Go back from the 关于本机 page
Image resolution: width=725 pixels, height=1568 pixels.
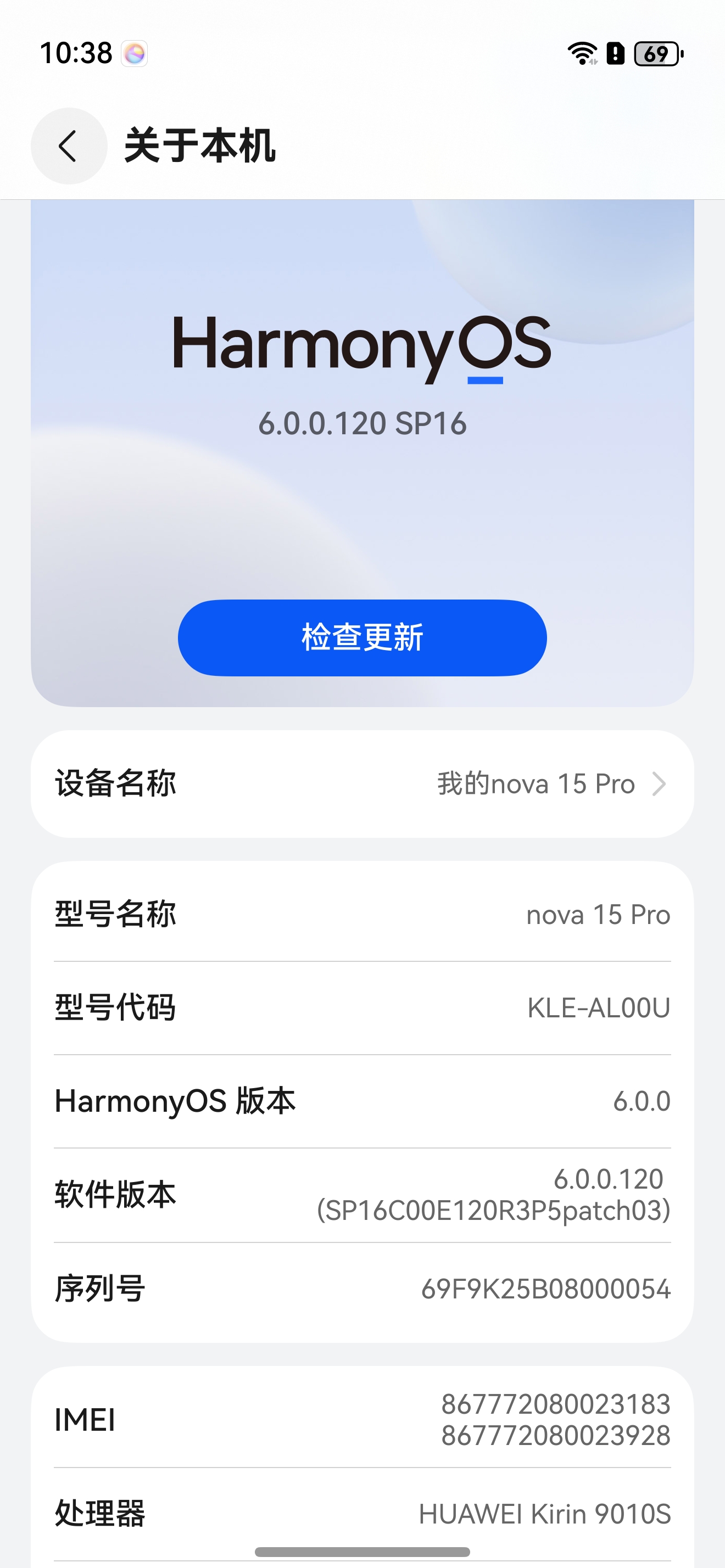(x=69, y=146)
